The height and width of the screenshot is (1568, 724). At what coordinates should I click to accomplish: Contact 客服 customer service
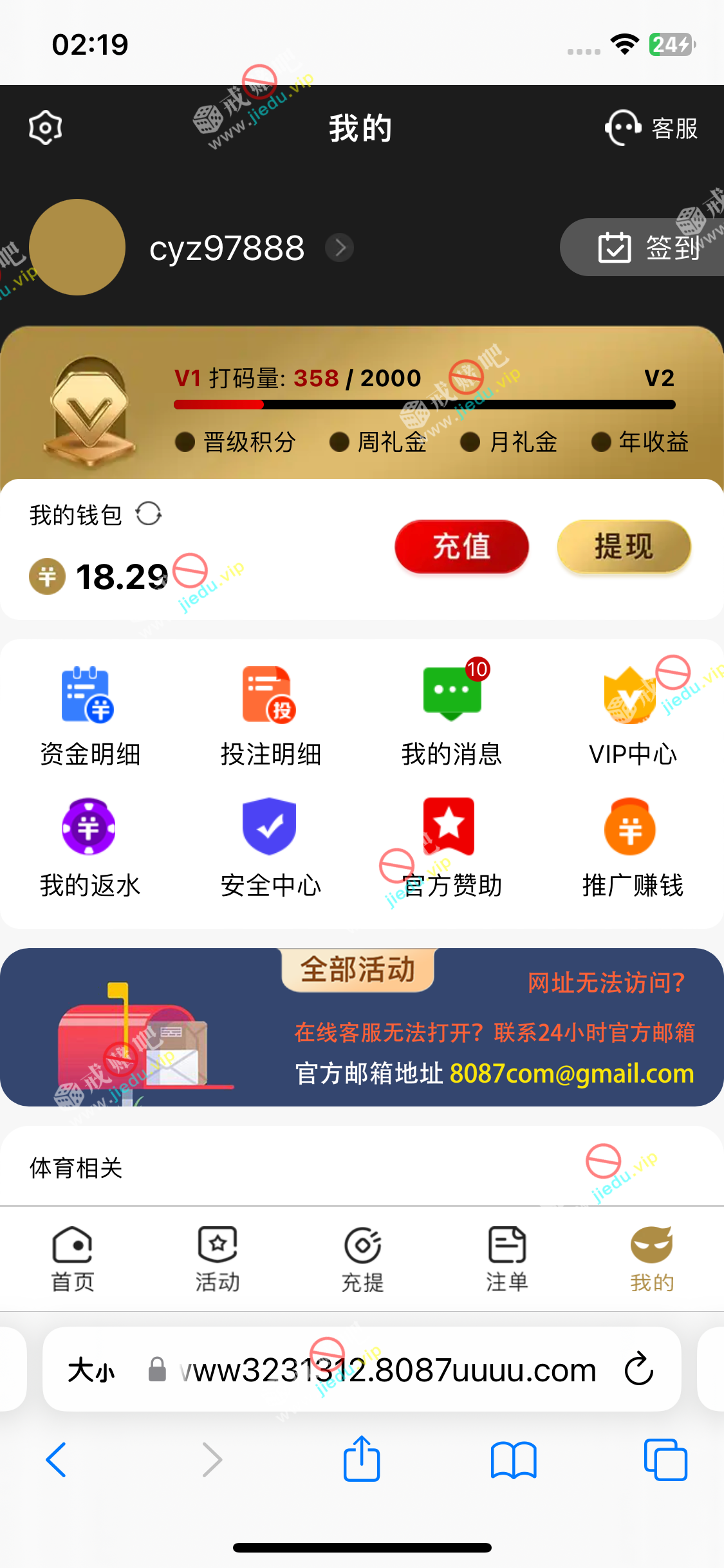click(x=651, y=128)
